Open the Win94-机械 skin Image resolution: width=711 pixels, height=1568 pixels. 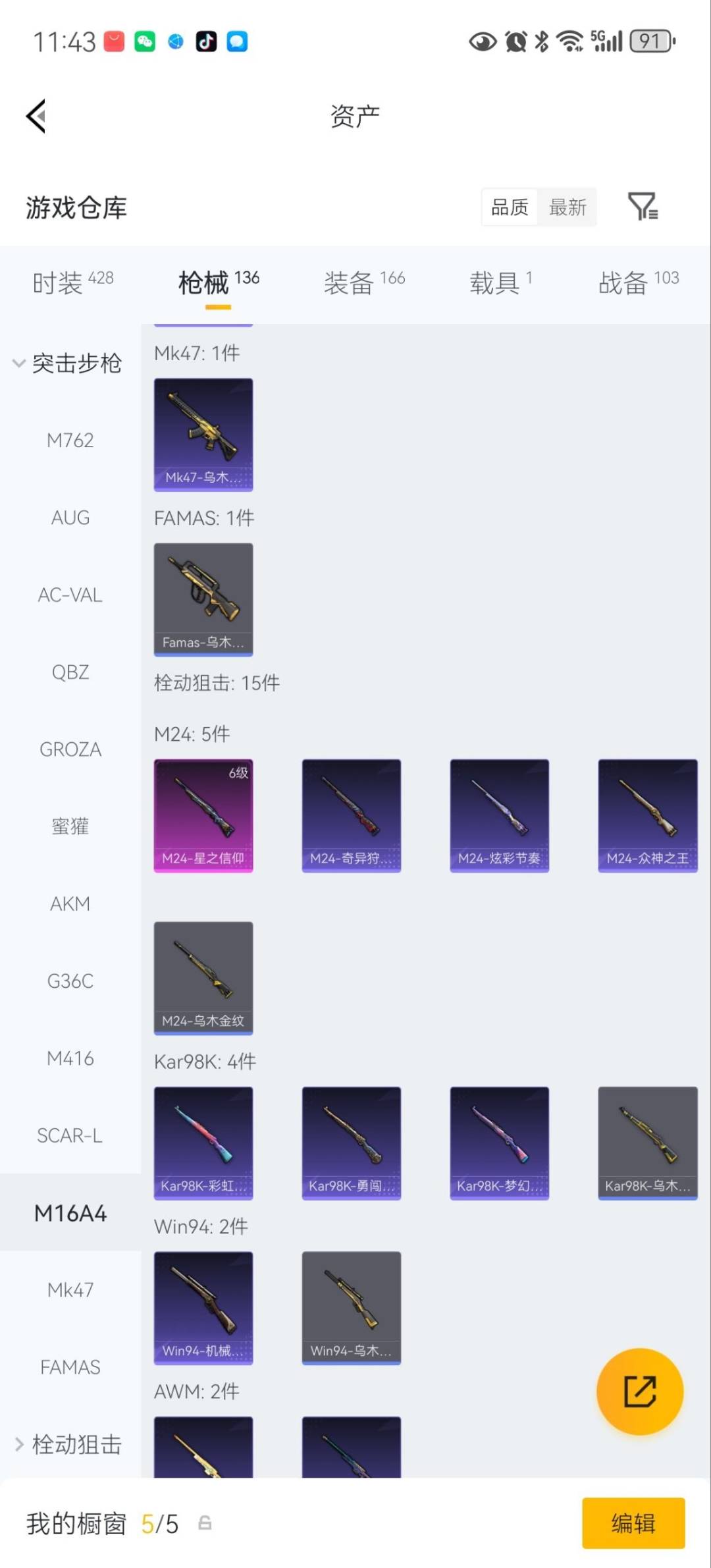coord(203,1307)
